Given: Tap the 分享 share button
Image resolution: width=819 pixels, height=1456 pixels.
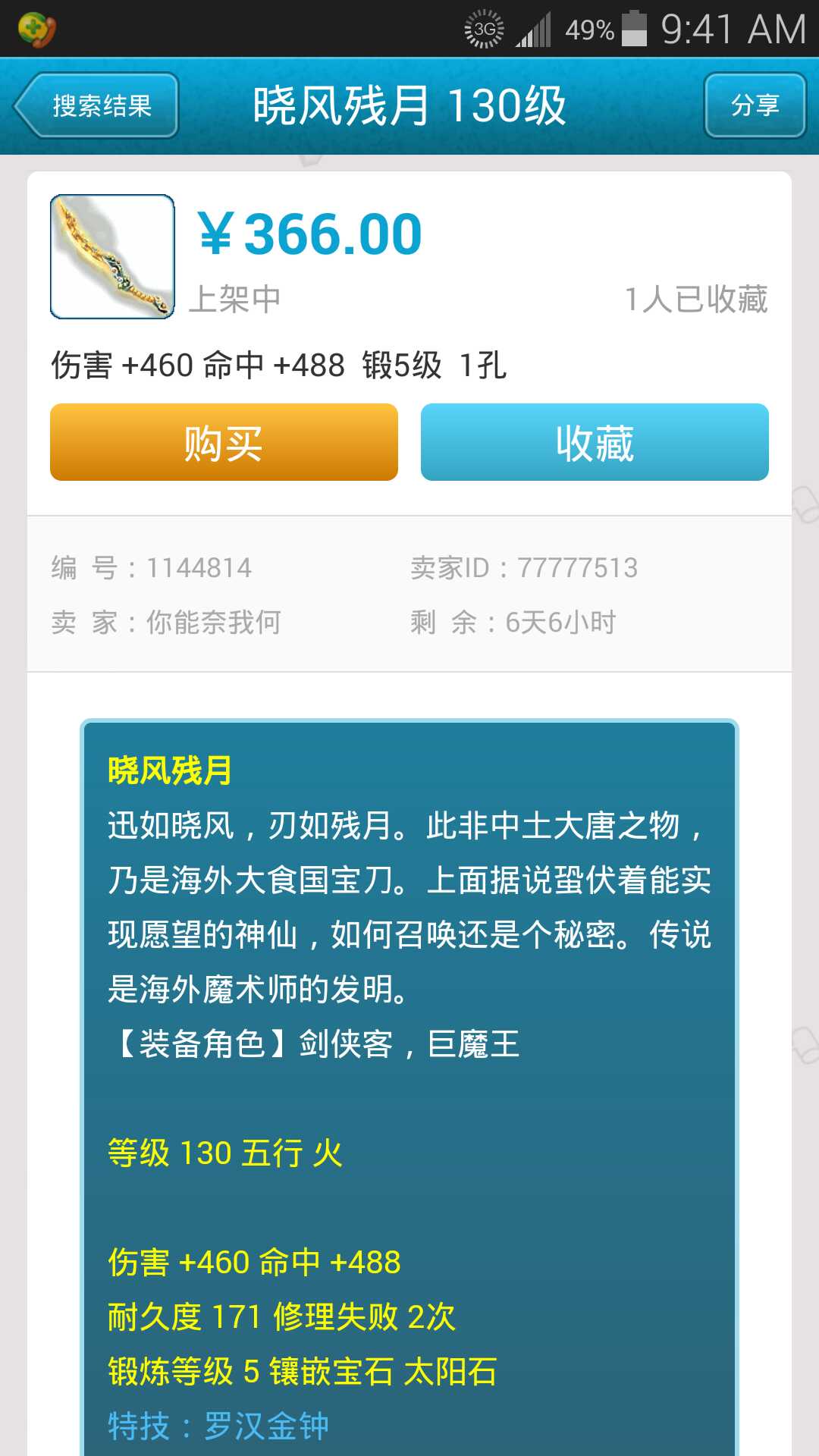Looking at the screenshot, I should click(x=755, y=105).
